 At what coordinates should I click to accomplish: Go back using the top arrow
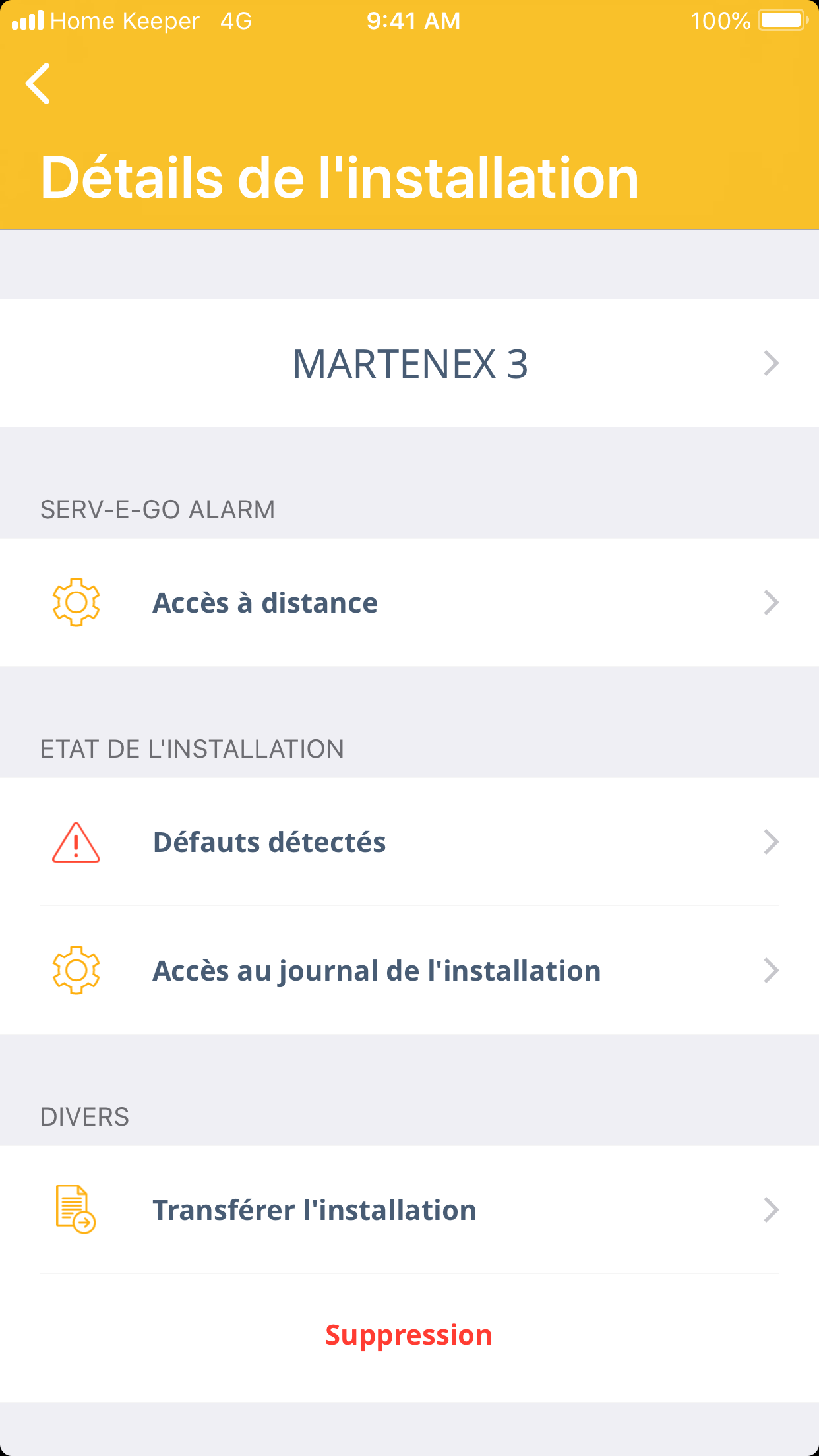pyautogui.click(x=38, y=84)
